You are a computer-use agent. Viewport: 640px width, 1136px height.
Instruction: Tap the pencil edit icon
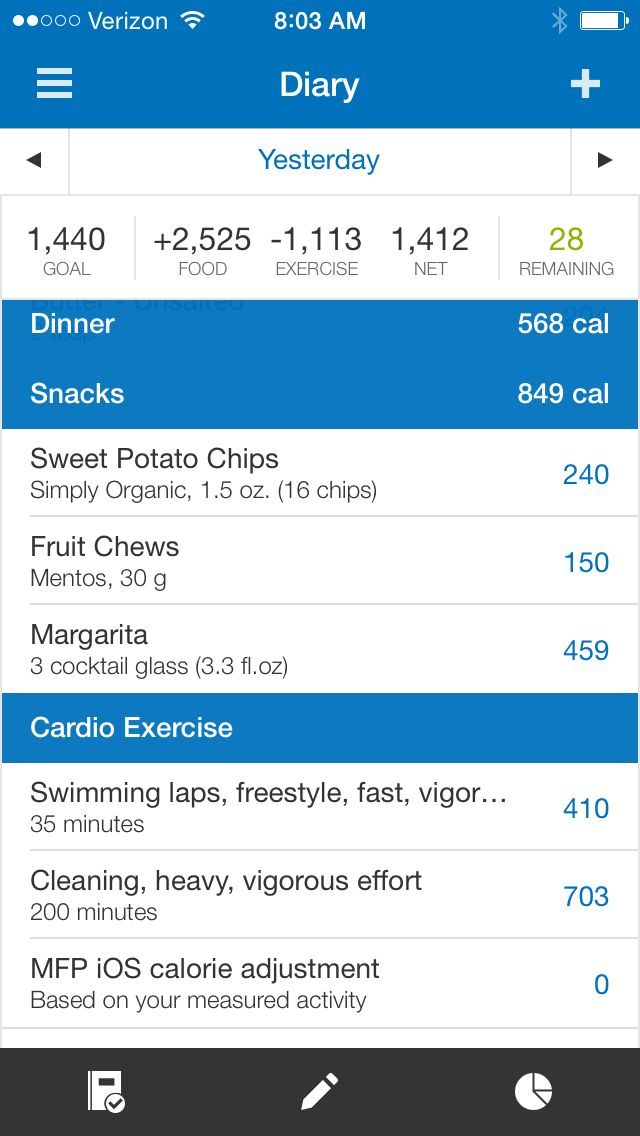point(320,1091)
